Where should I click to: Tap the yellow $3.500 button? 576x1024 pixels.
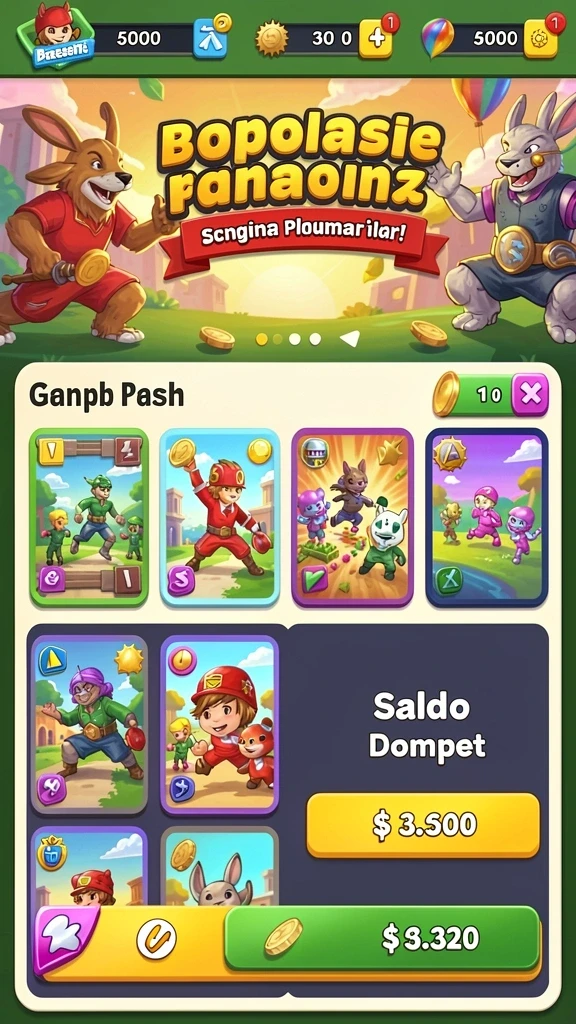tap(423, 825)
